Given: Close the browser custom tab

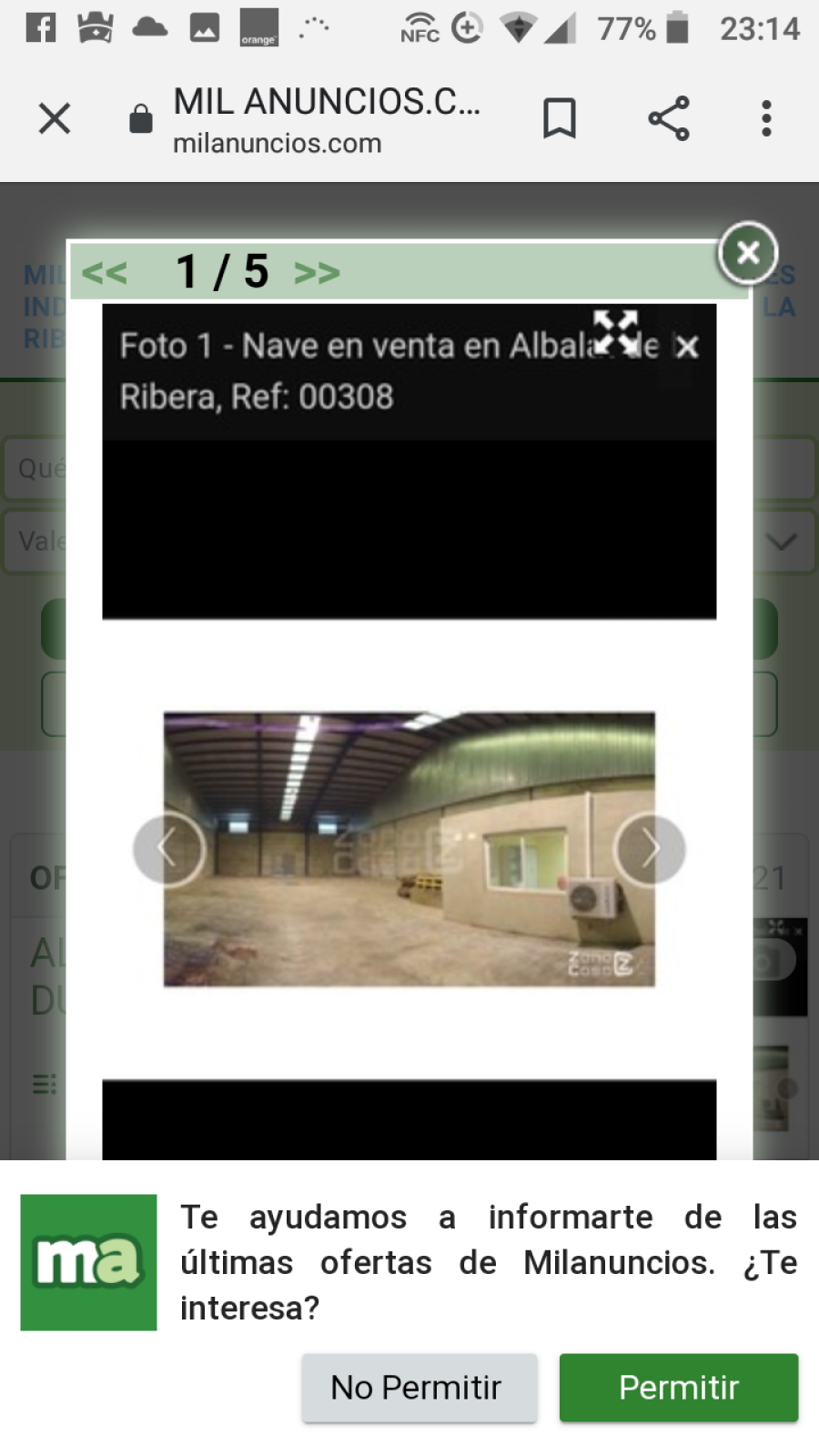Looking at the screenshot, I should (55, 118).
